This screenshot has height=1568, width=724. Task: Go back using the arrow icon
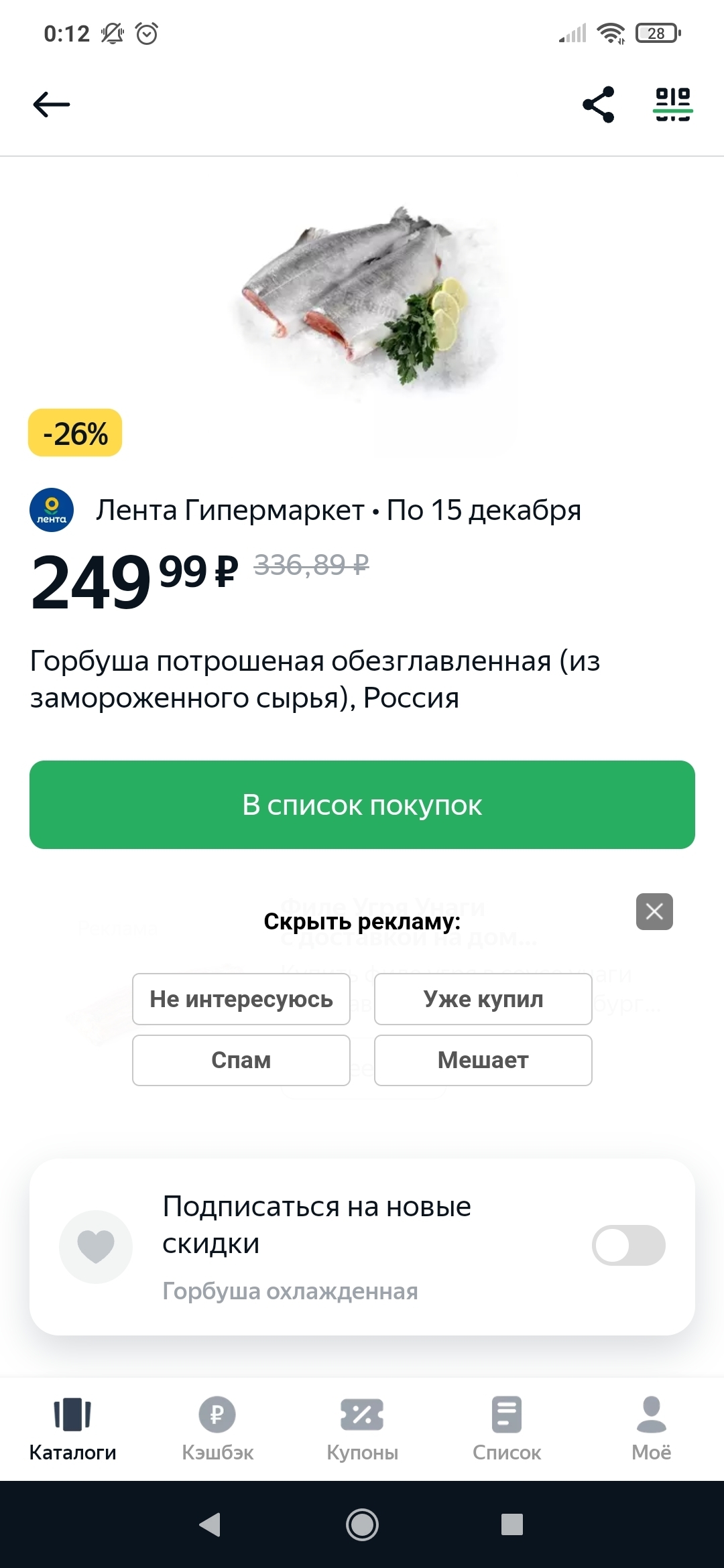52,105
